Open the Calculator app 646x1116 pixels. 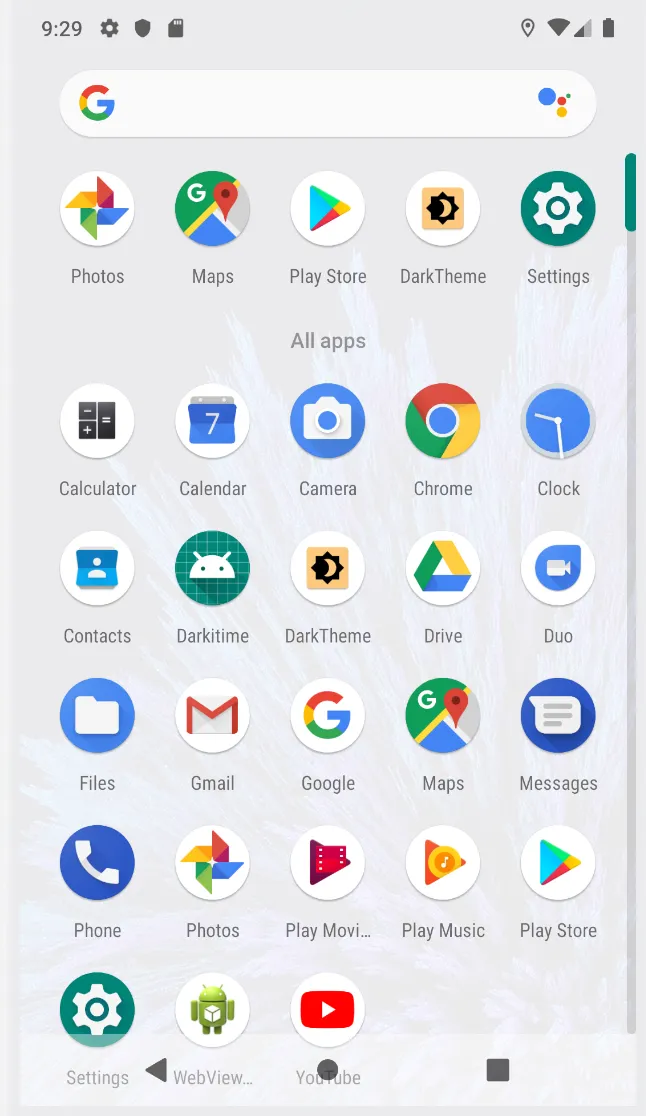tap(97, 421)
